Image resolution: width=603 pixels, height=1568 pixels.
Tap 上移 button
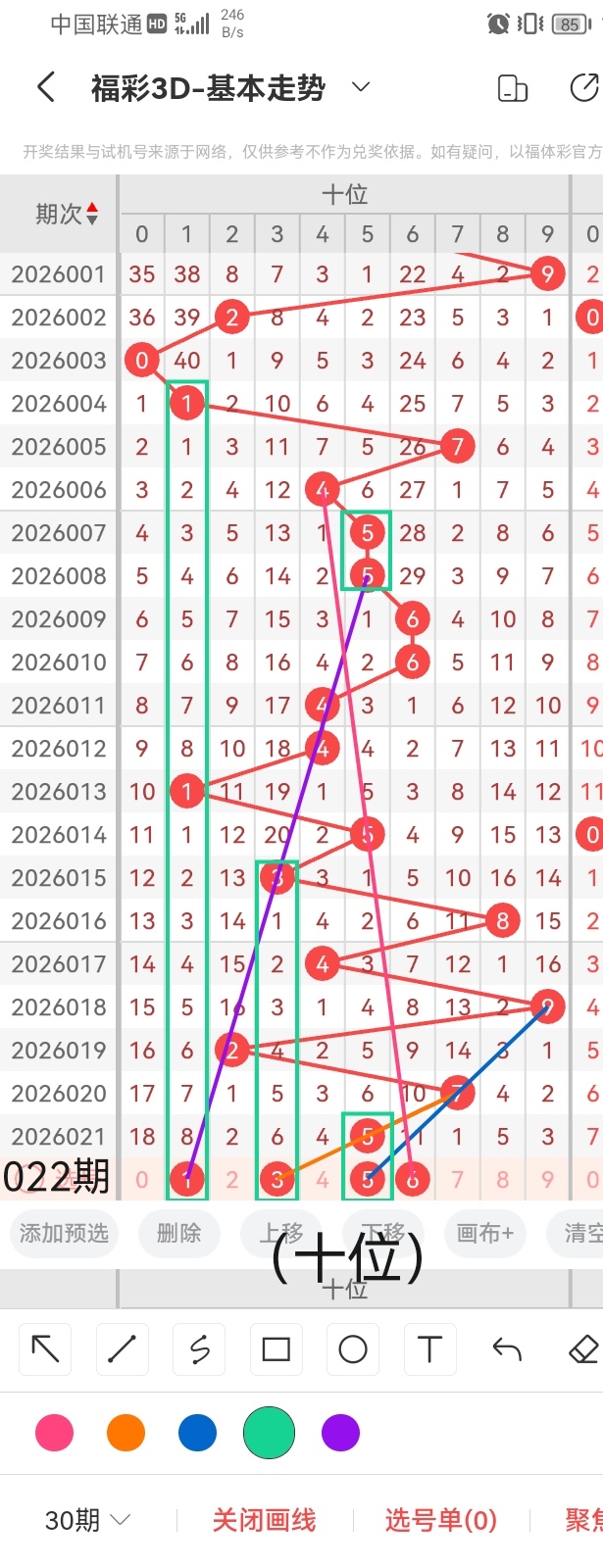coord(281,1233)
